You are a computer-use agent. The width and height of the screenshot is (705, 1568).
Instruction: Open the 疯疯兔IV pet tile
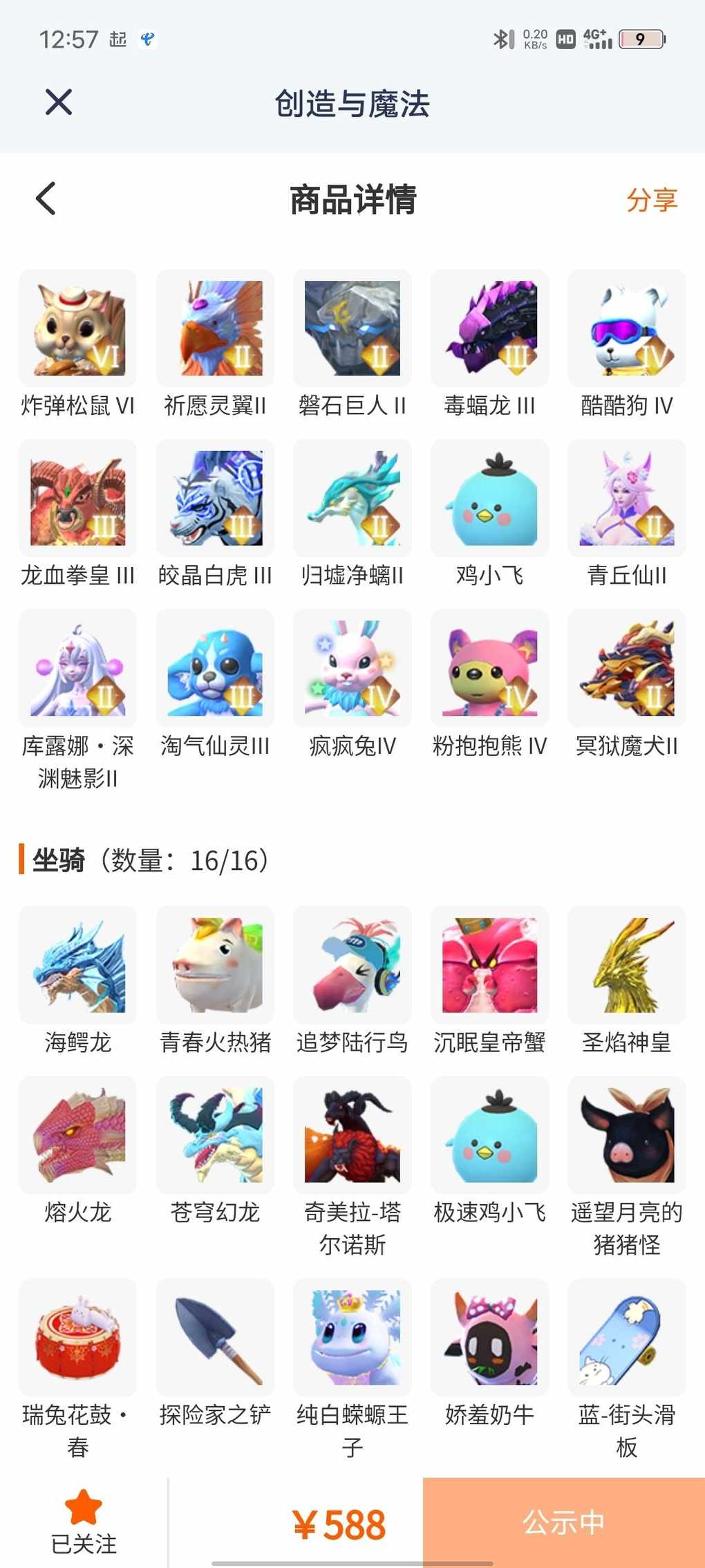(x=352, y=668)
